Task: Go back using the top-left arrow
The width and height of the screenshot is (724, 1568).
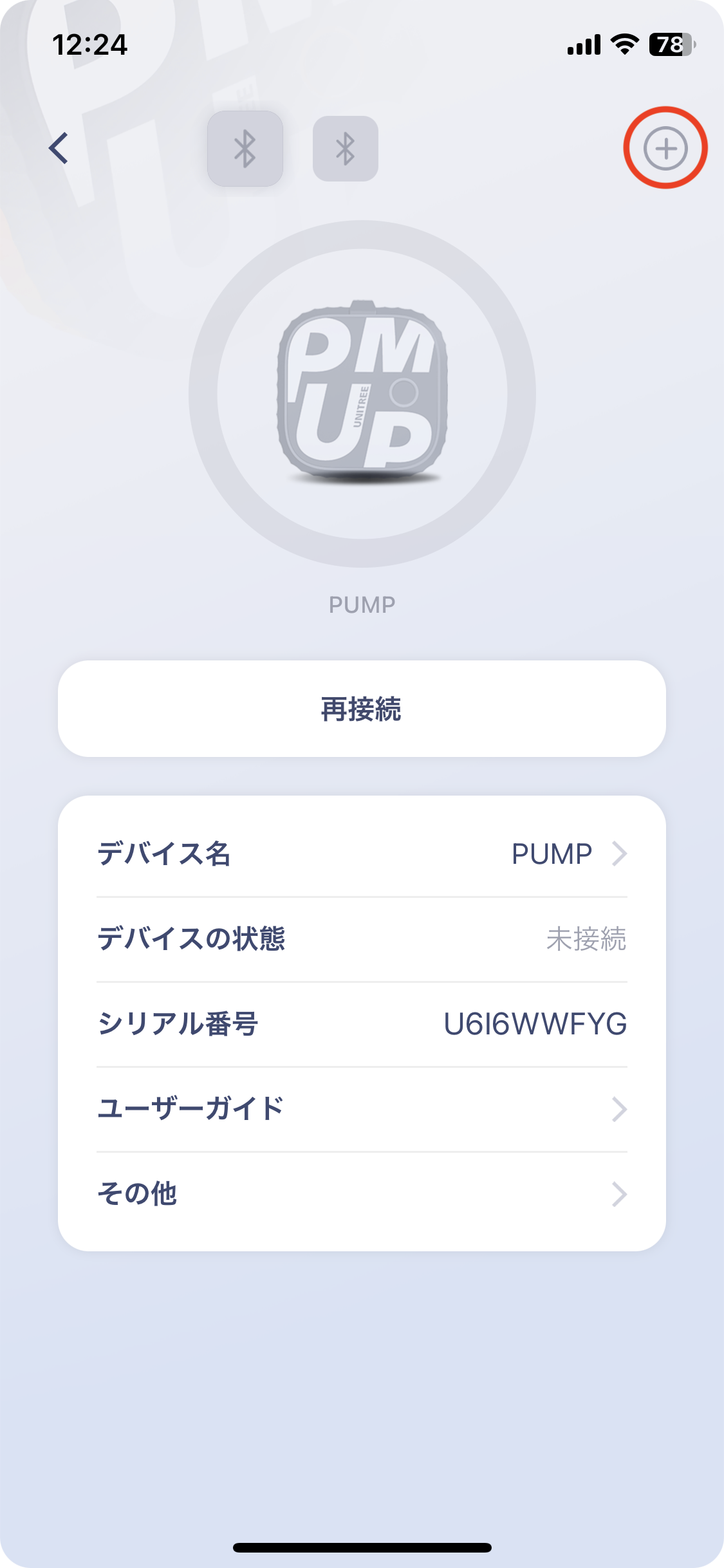Action: [x=59, y=148]
